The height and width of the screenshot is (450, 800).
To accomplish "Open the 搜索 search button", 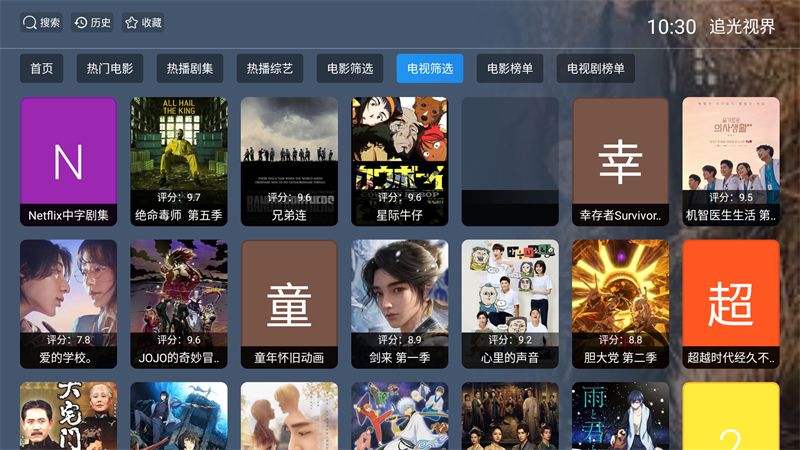I will tap(42, 23).
